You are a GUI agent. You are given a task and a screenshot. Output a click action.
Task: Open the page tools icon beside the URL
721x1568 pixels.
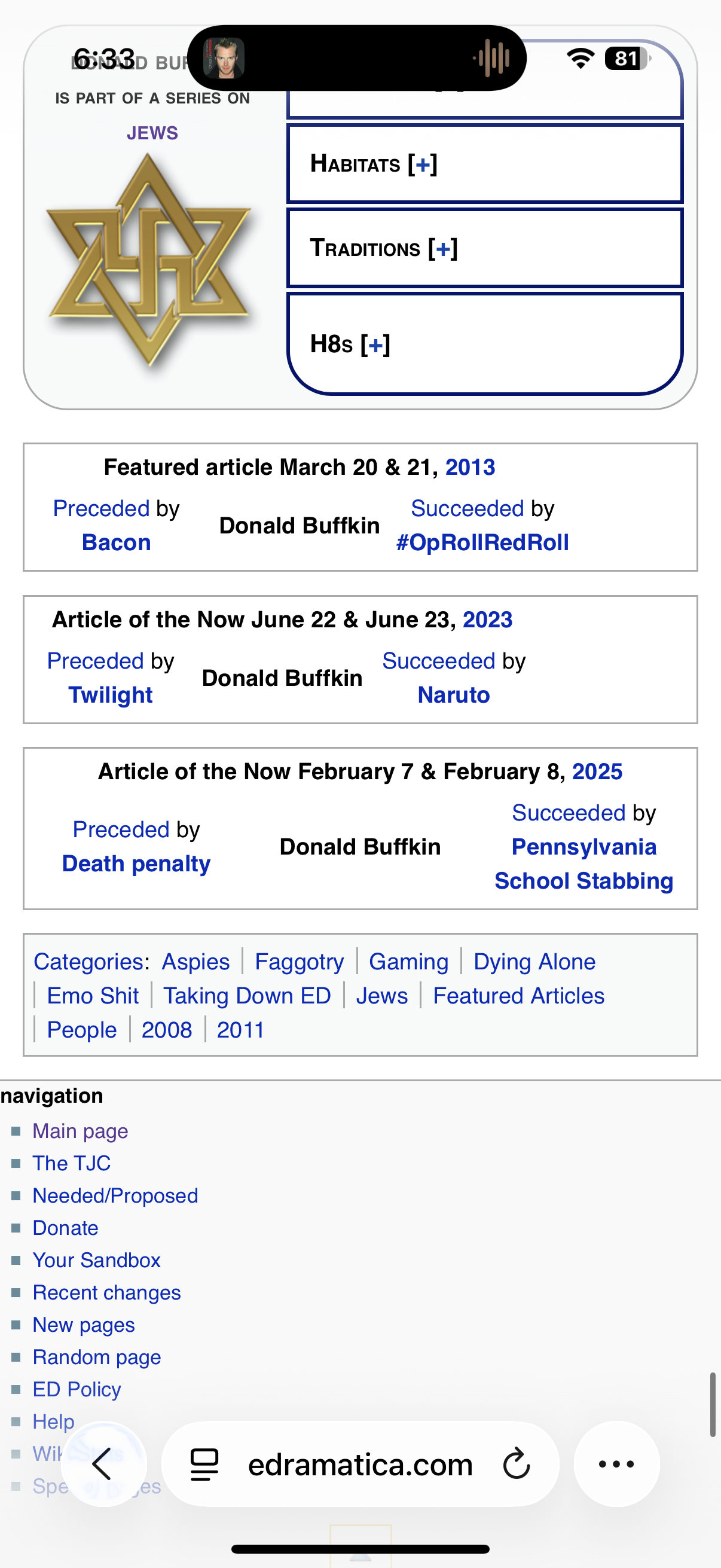pyautogui.click(x=204, y=1464)
